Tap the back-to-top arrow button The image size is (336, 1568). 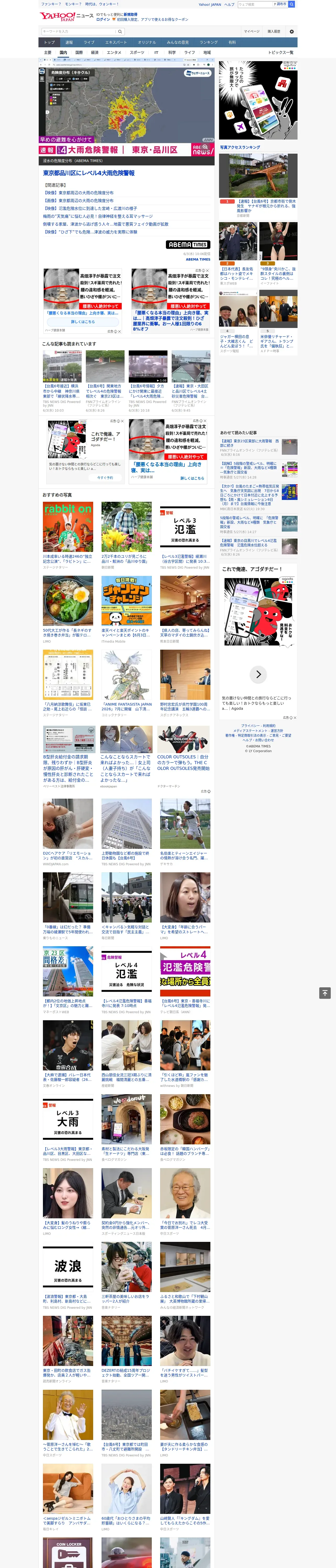(x=325, y=993)
